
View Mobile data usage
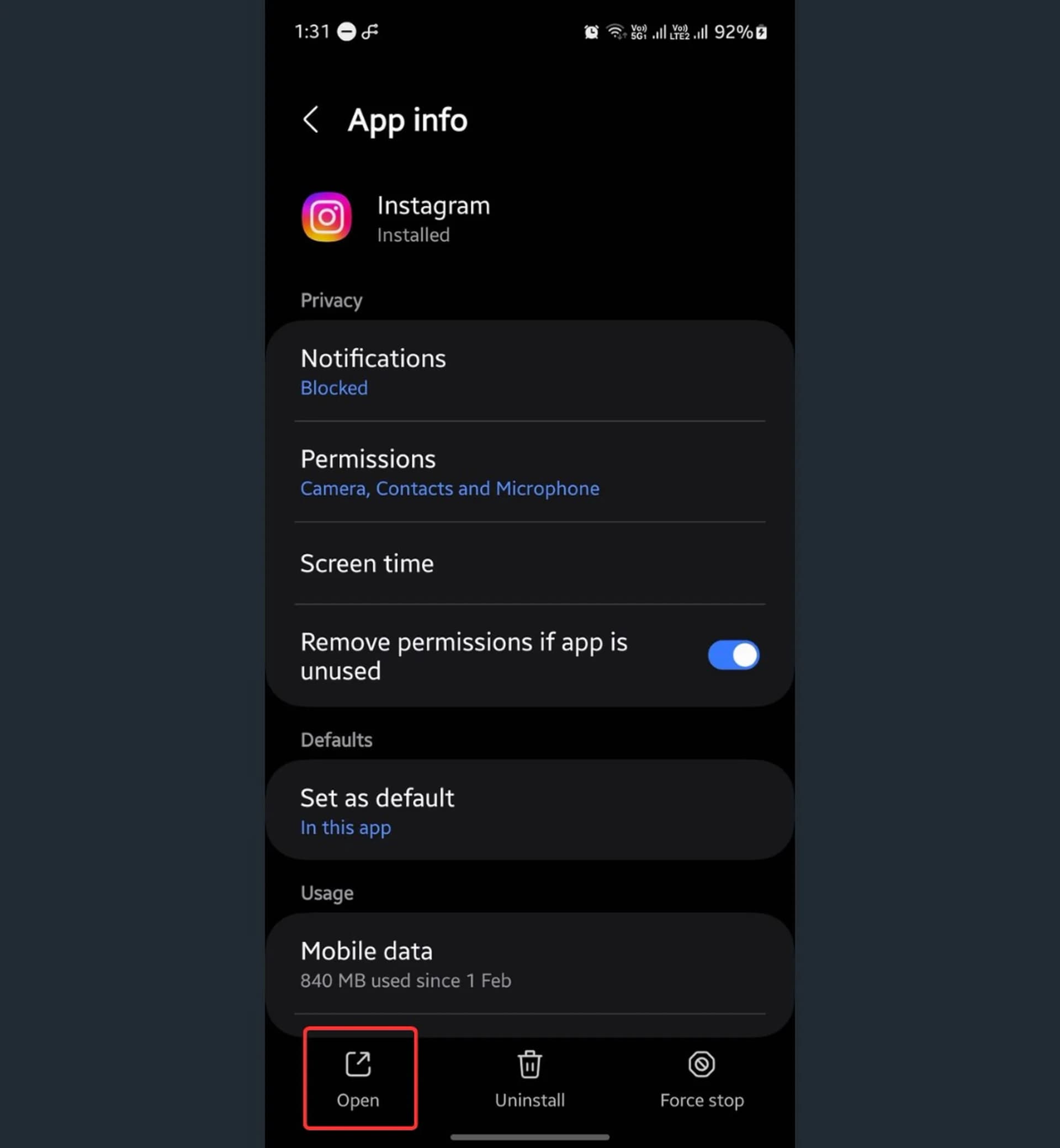[x=529, y=964]
